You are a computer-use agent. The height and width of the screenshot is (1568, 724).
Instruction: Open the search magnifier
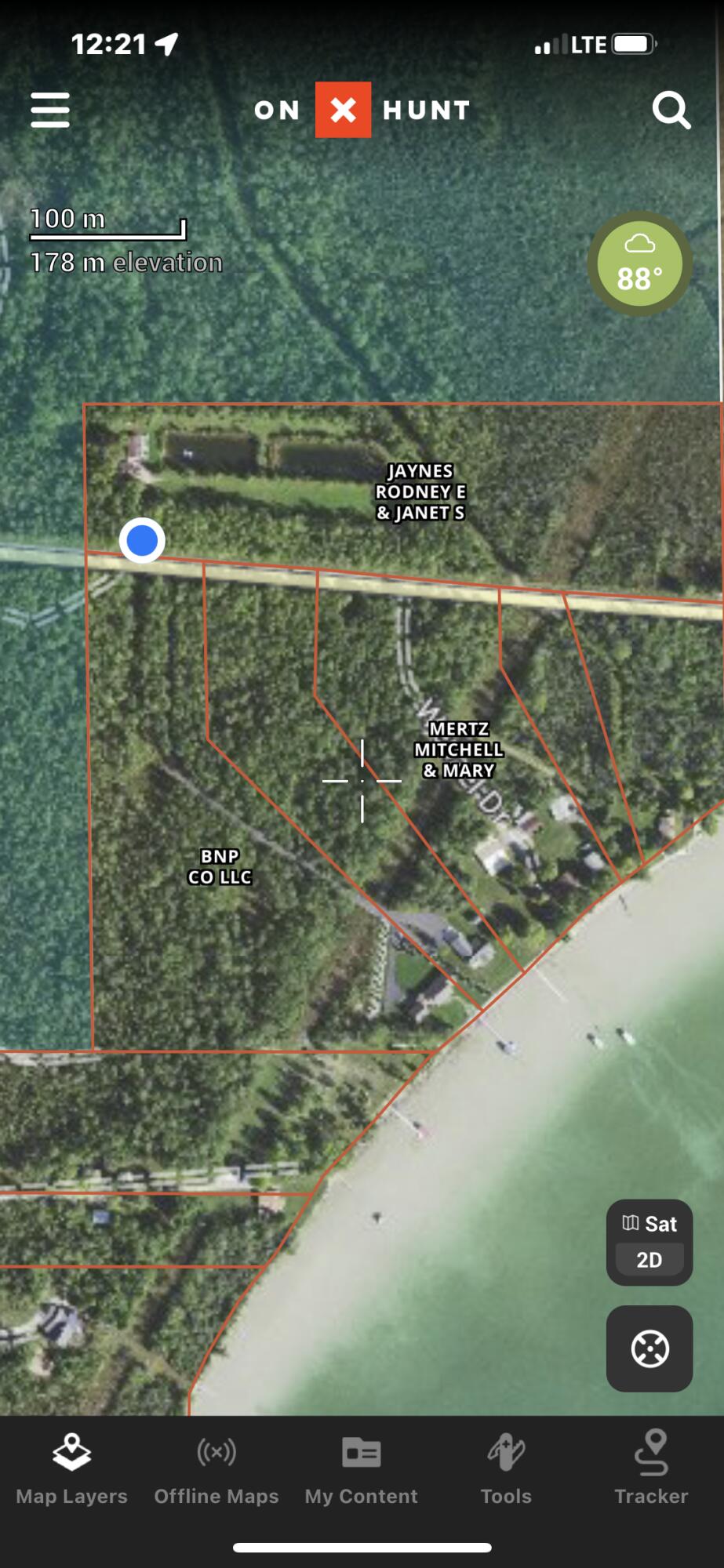click(671, 110)
